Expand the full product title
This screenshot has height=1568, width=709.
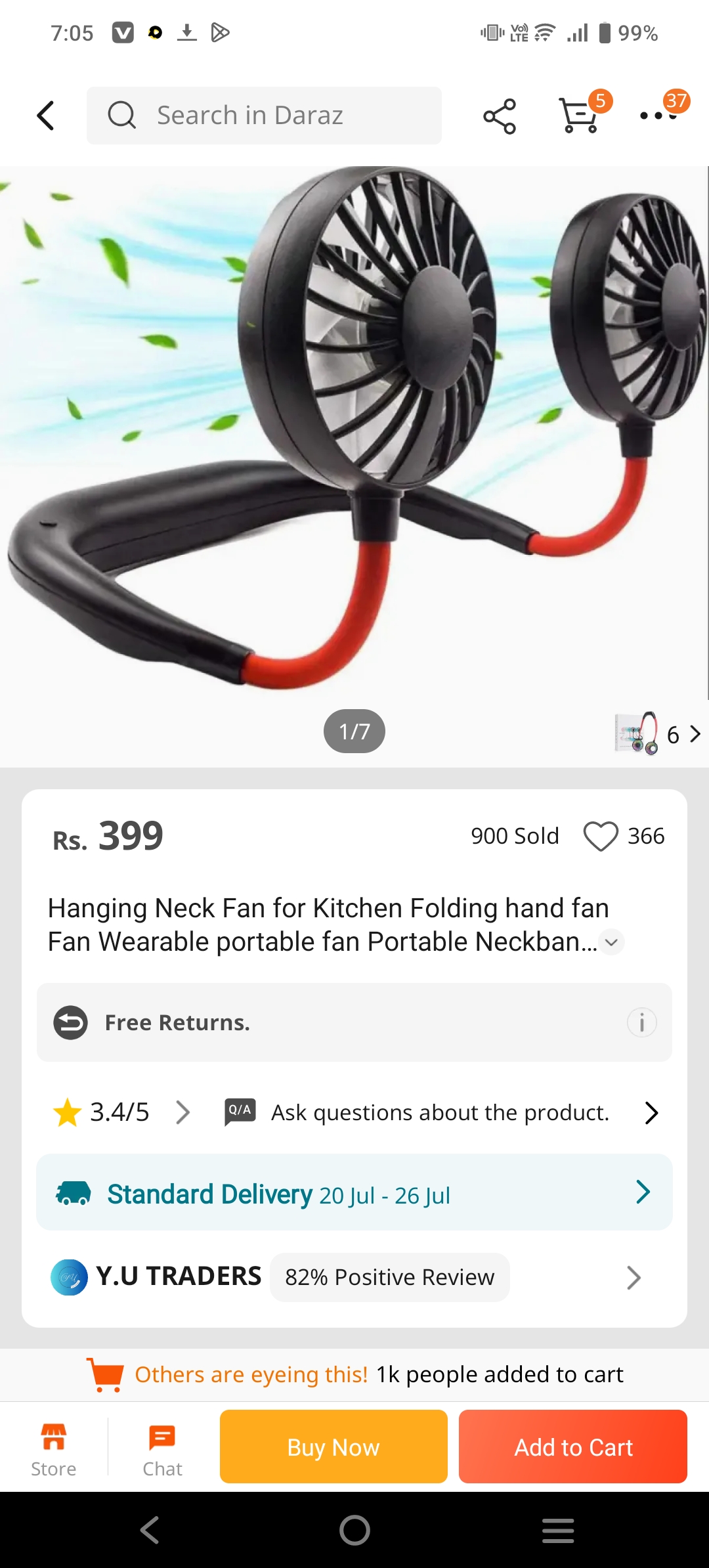click(x=612, y=942)
